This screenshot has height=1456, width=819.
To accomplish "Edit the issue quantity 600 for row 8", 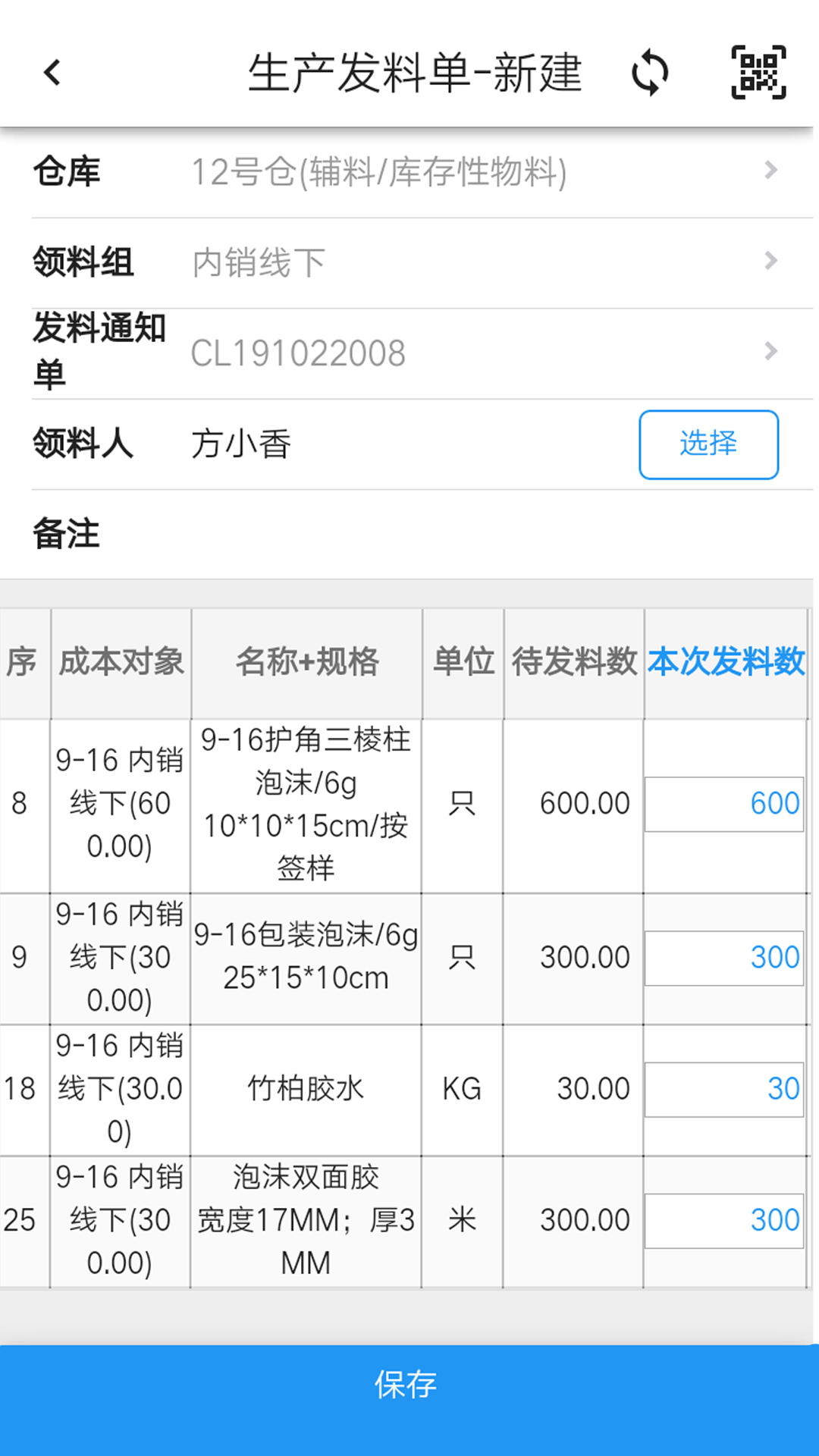I will coord(723,802).
